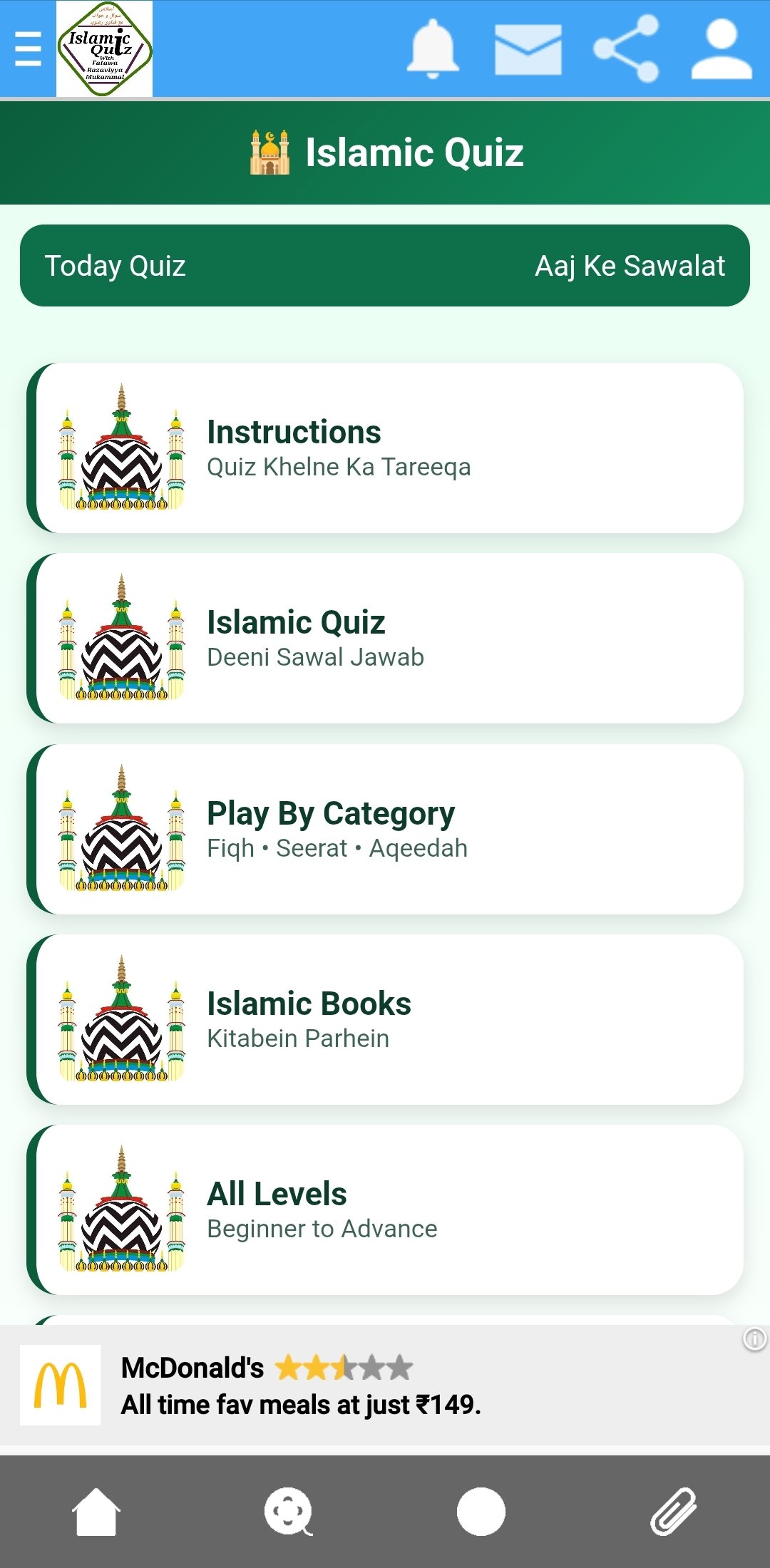The height and width of the screenshot is (1568, 770).
Task: Start Today Quiz Aaj Ke Sawalat
Action: (x=385, y=266)
